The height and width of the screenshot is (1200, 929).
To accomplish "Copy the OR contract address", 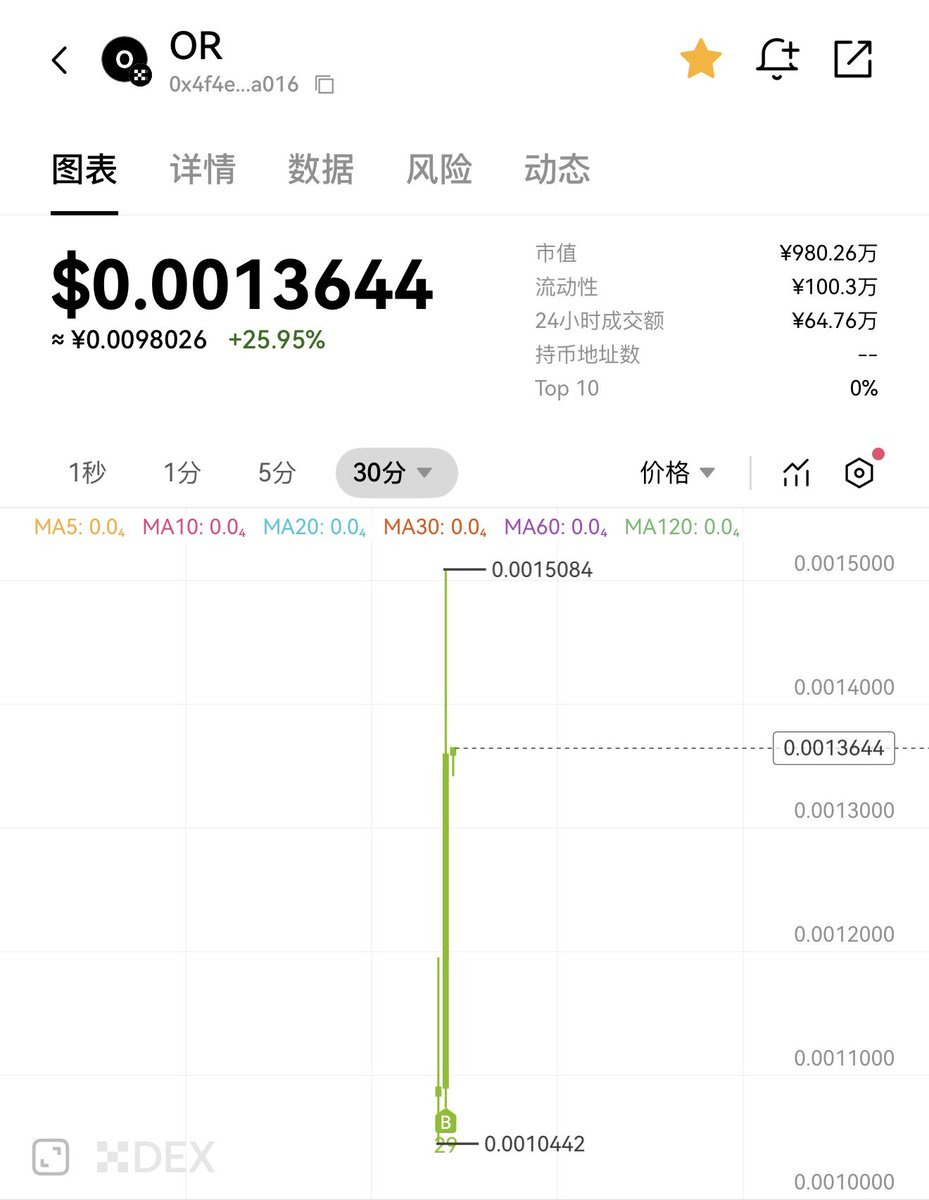I will coord(324,85).
